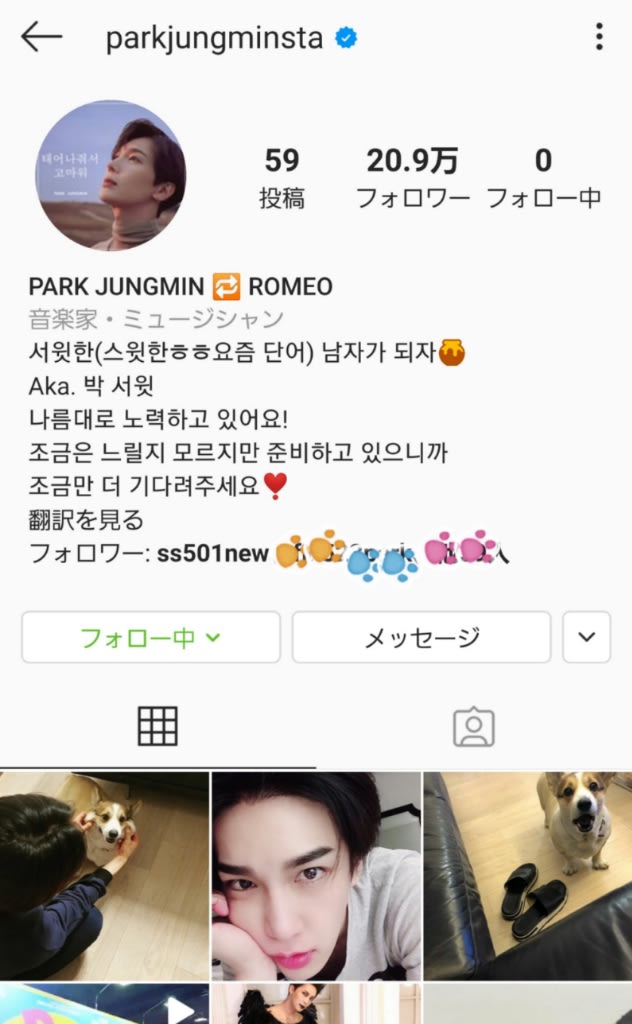Open the 20.9万 followers list
Screen dimensions: 632x1024
[412, 177]
